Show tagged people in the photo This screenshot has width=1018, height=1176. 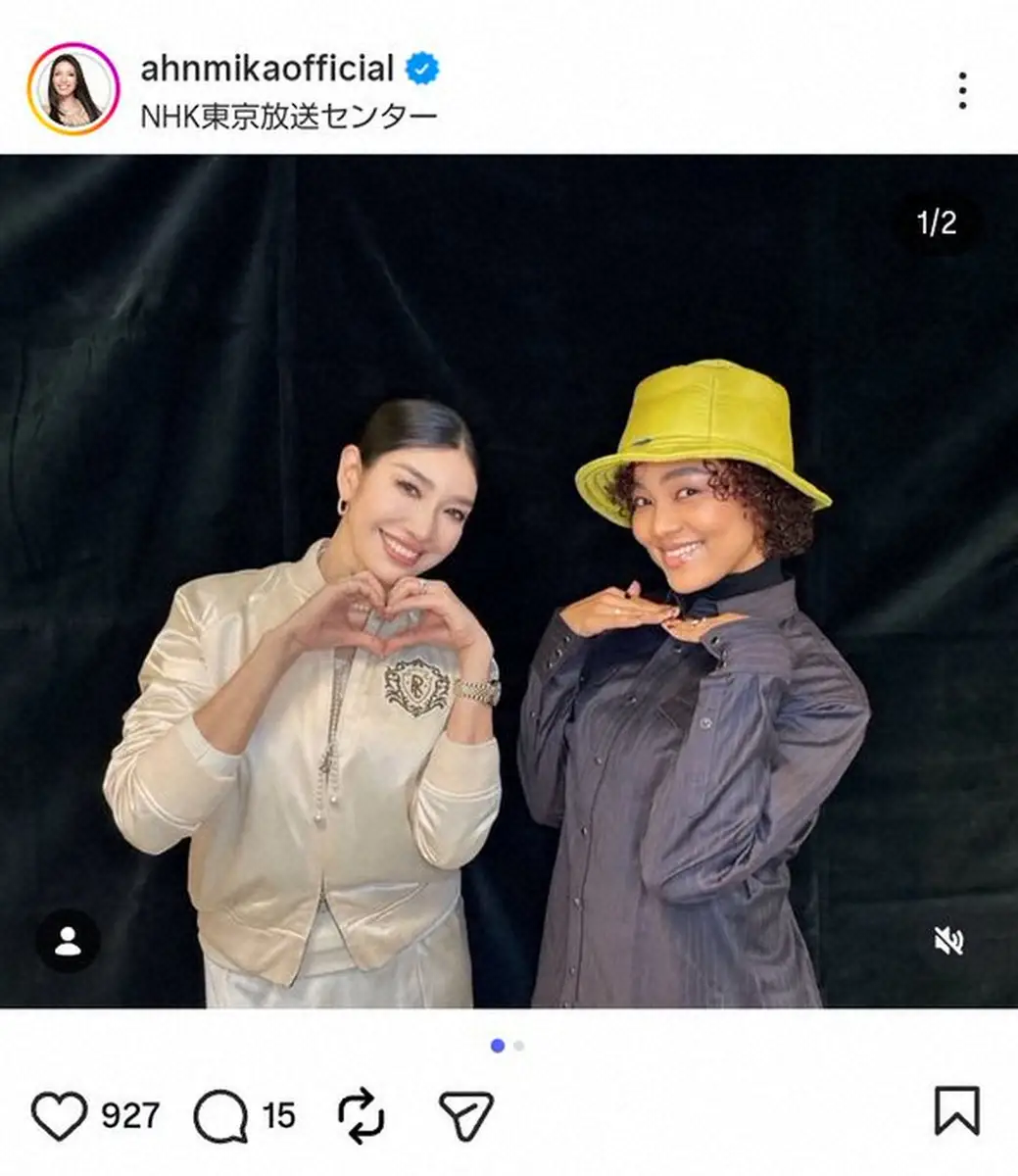68,941
